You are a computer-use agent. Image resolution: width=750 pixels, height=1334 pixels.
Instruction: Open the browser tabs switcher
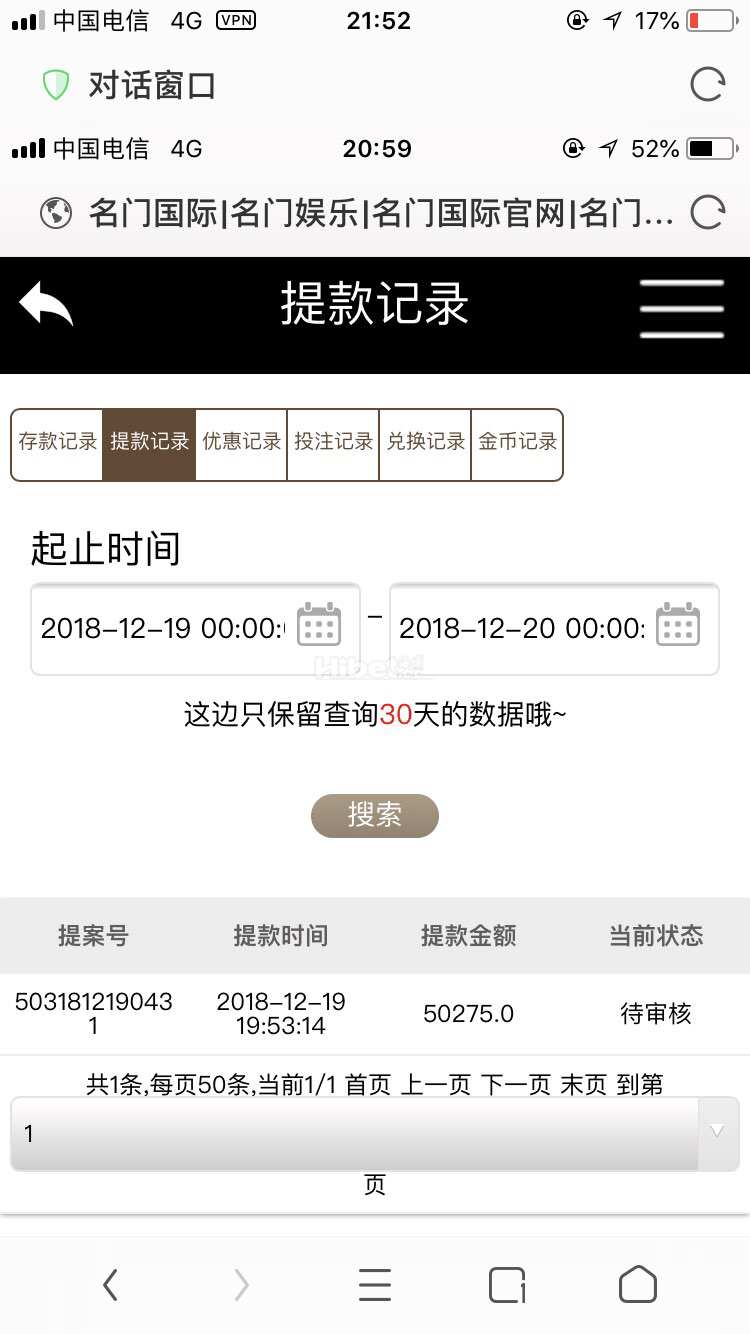click(x=506, y=1285)
